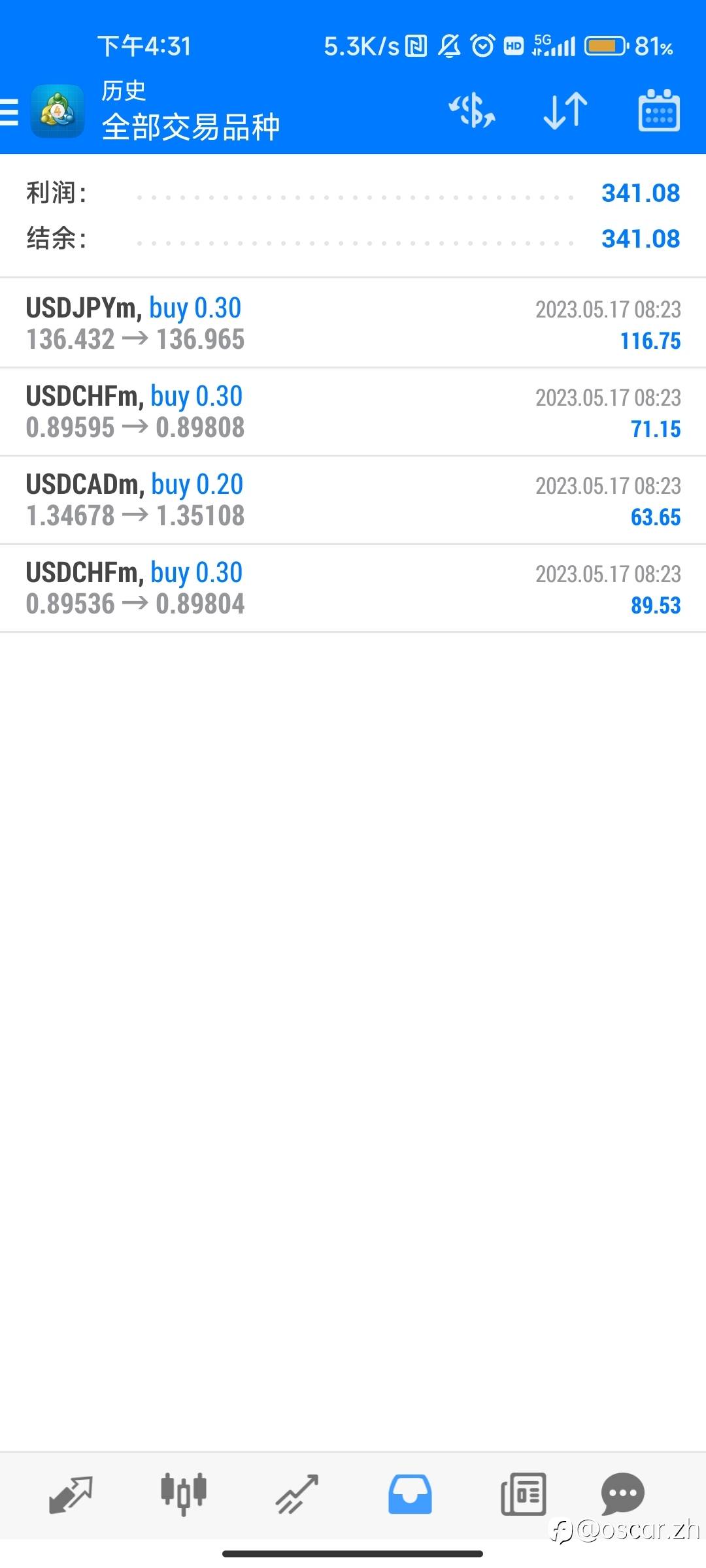Open the hamburger drawer menu

pos(10,111)
